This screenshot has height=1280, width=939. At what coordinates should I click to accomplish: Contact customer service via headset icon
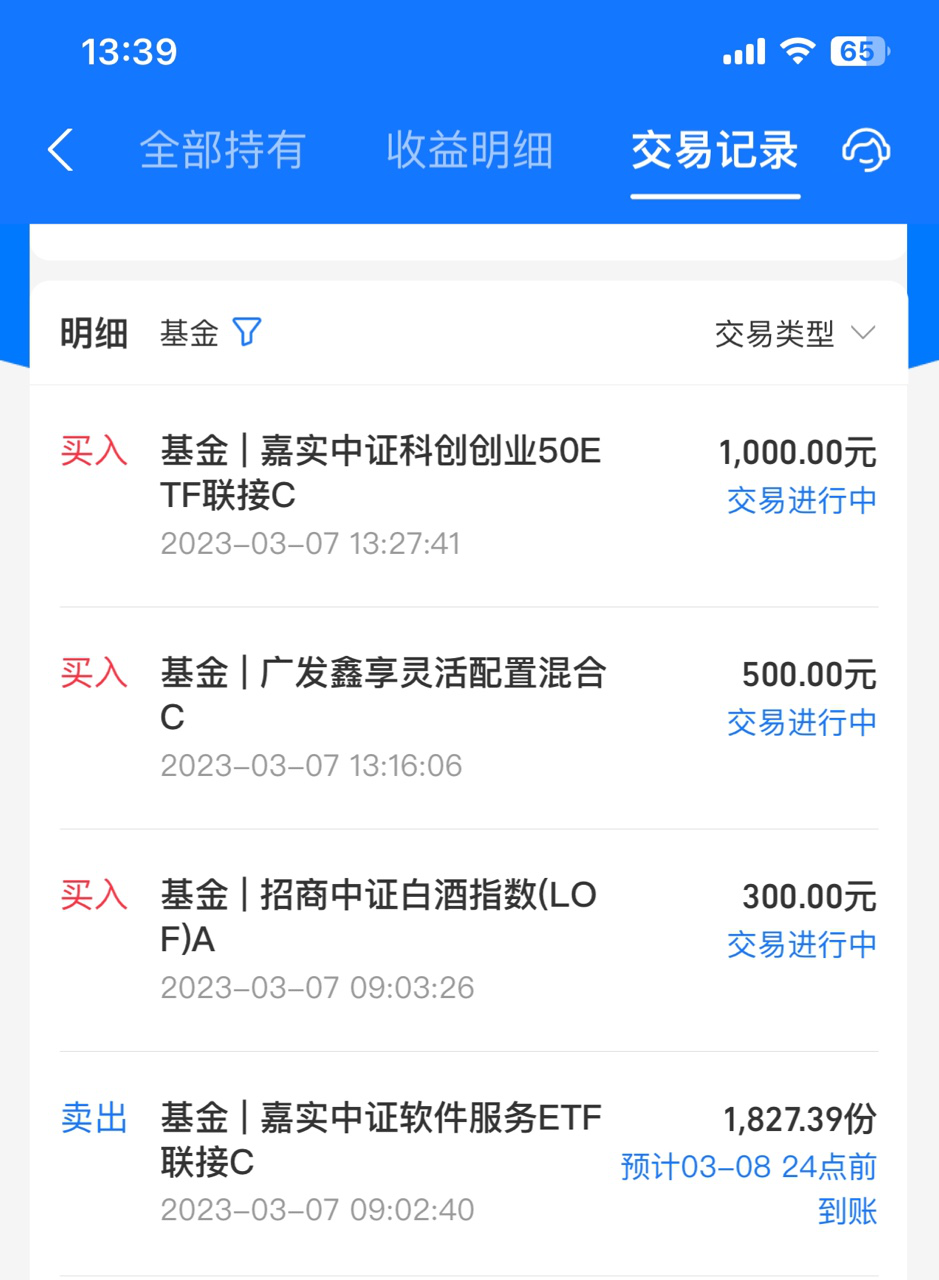pyautogui.click(x=866, y=151)
